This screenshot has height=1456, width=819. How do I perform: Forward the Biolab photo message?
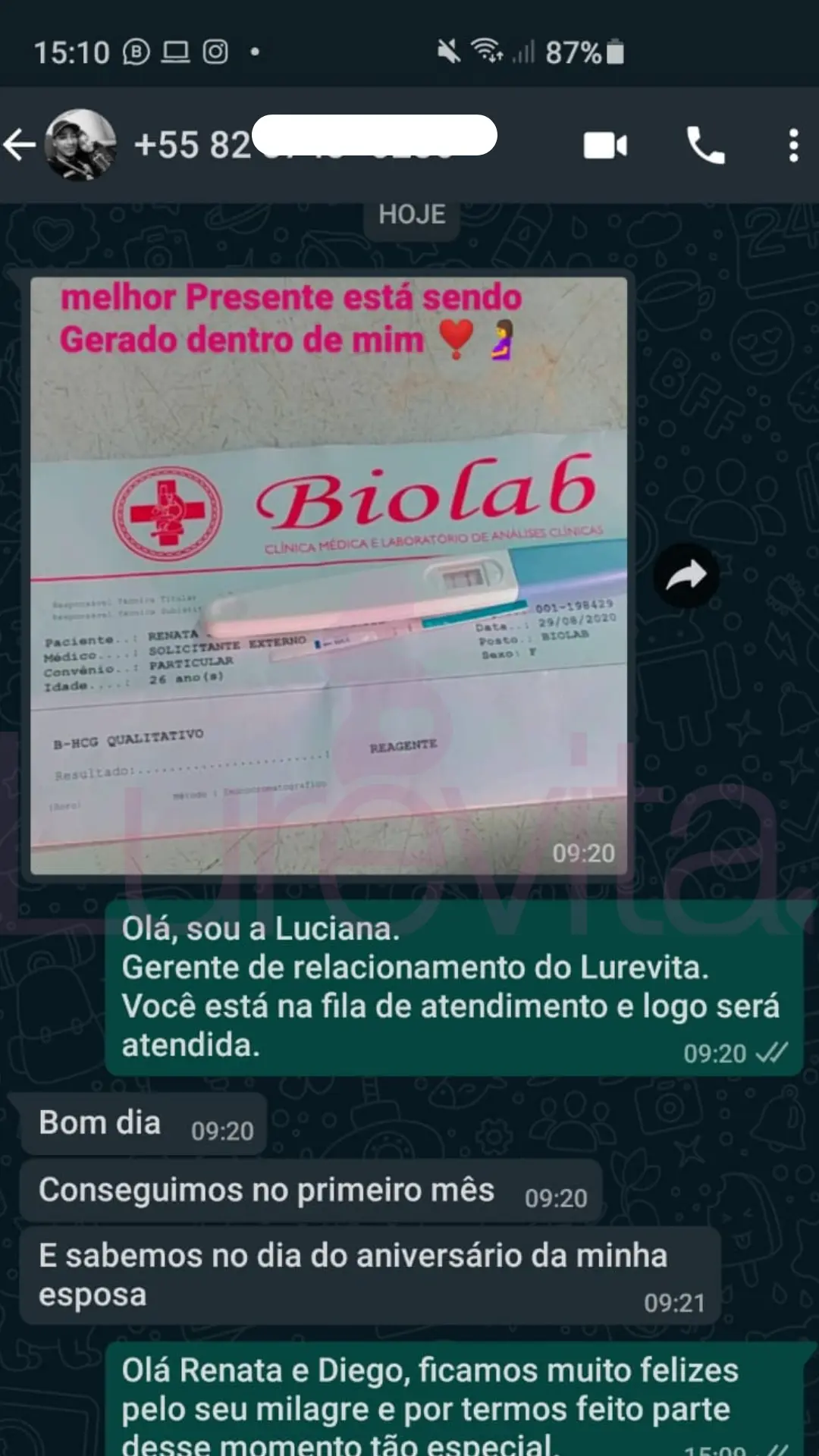(x=686, y=576)
